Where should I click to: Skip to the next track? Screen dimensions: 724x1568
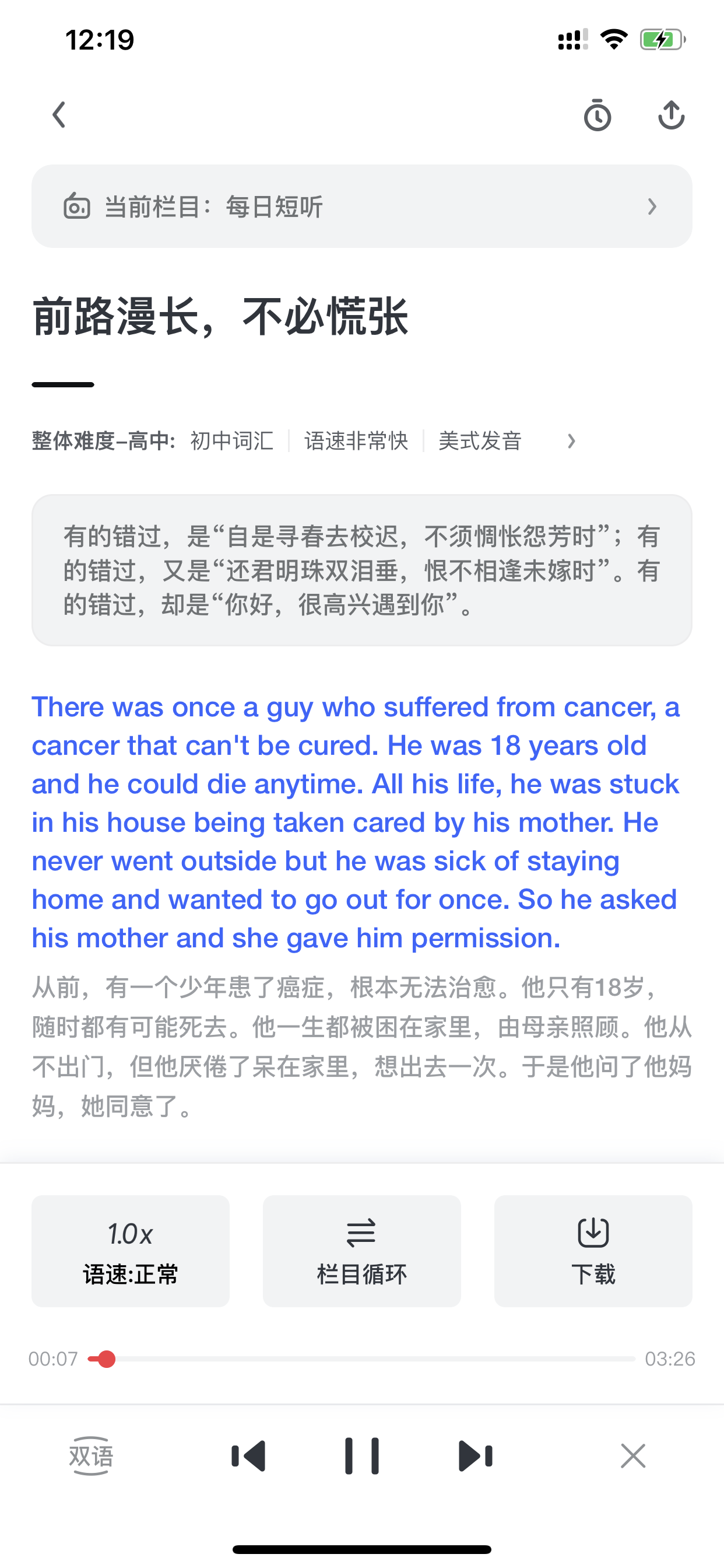coord(476,1456)
